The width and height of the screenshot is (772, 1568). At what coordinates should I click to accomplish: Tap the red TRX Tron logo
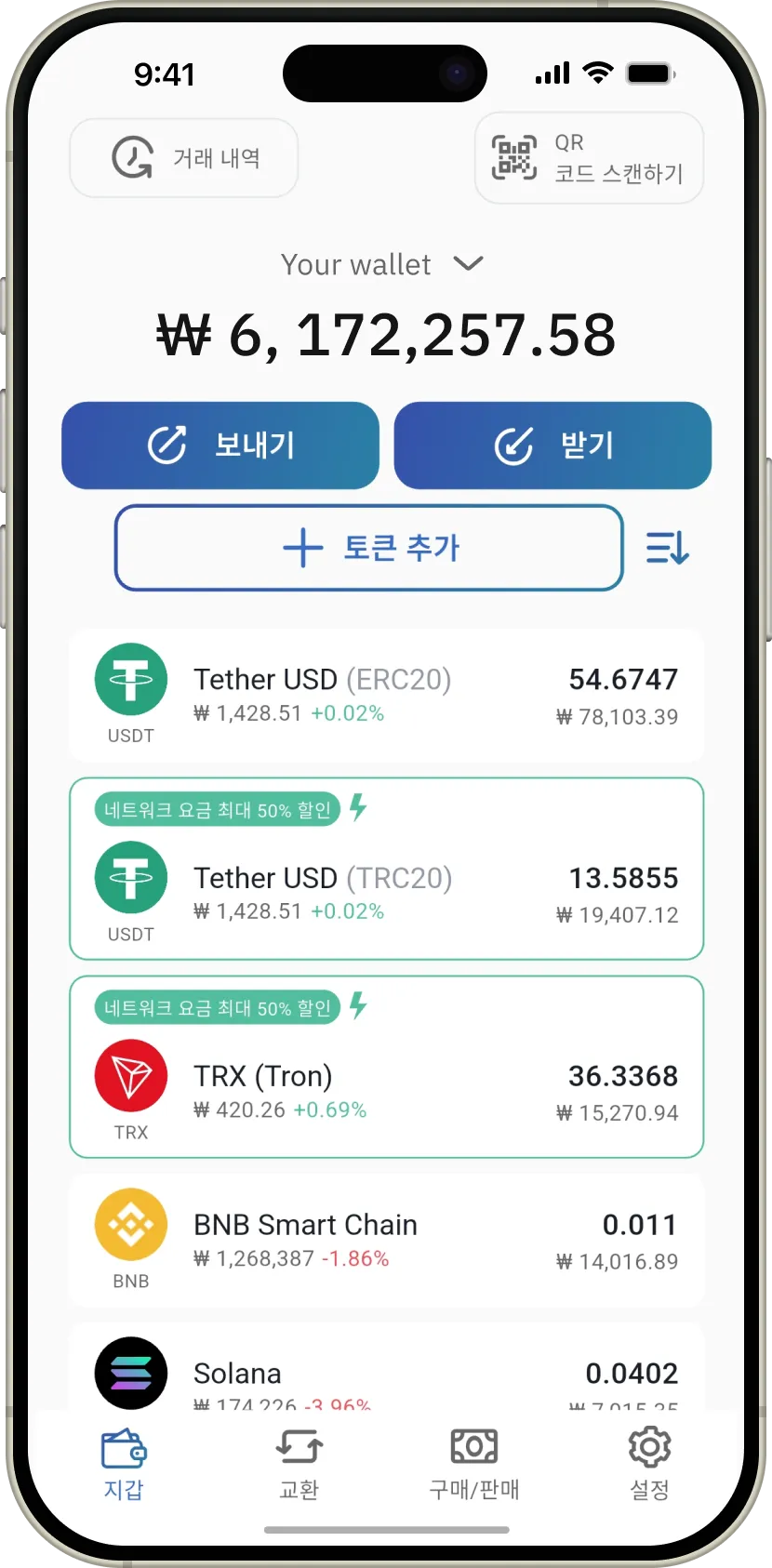(x=130, y=1076)
